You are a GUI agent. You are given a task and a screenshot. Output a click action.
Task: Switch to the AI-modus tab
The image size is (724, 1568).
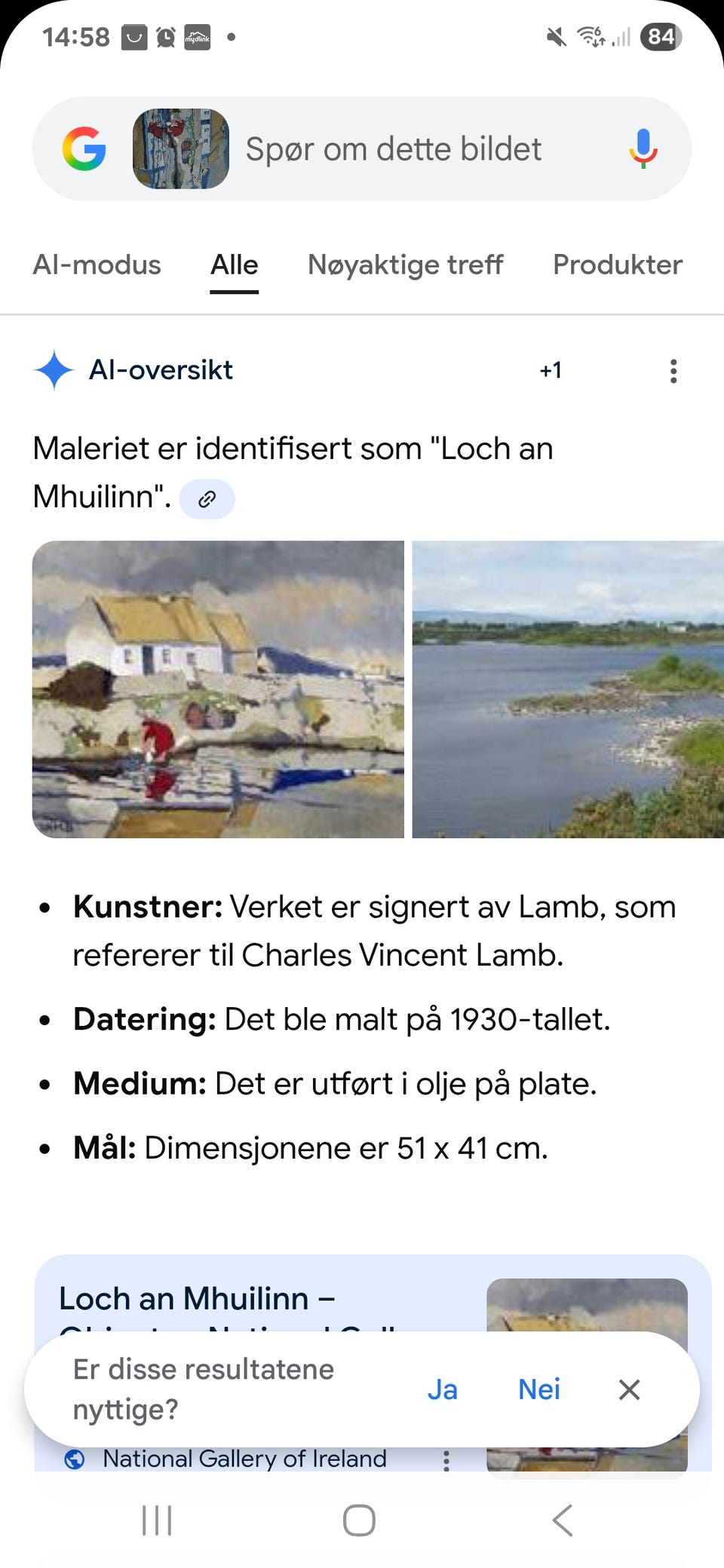pyautogui.click(x=97, y=265)
